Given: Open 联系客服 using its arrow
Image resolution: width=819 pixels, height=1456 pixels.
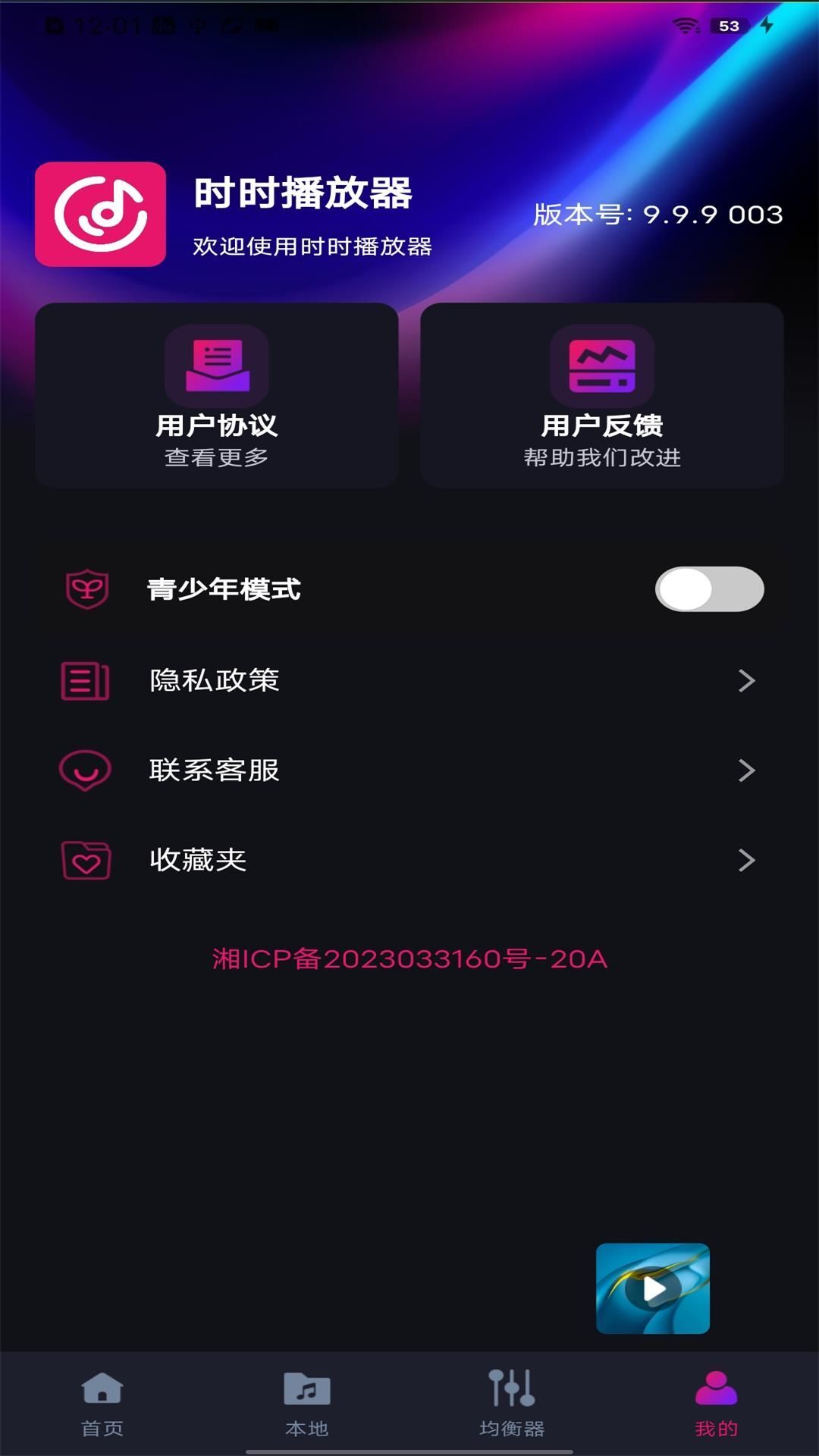Looking at the screenshot, I should pyautogui.click(x=746, y=770).
